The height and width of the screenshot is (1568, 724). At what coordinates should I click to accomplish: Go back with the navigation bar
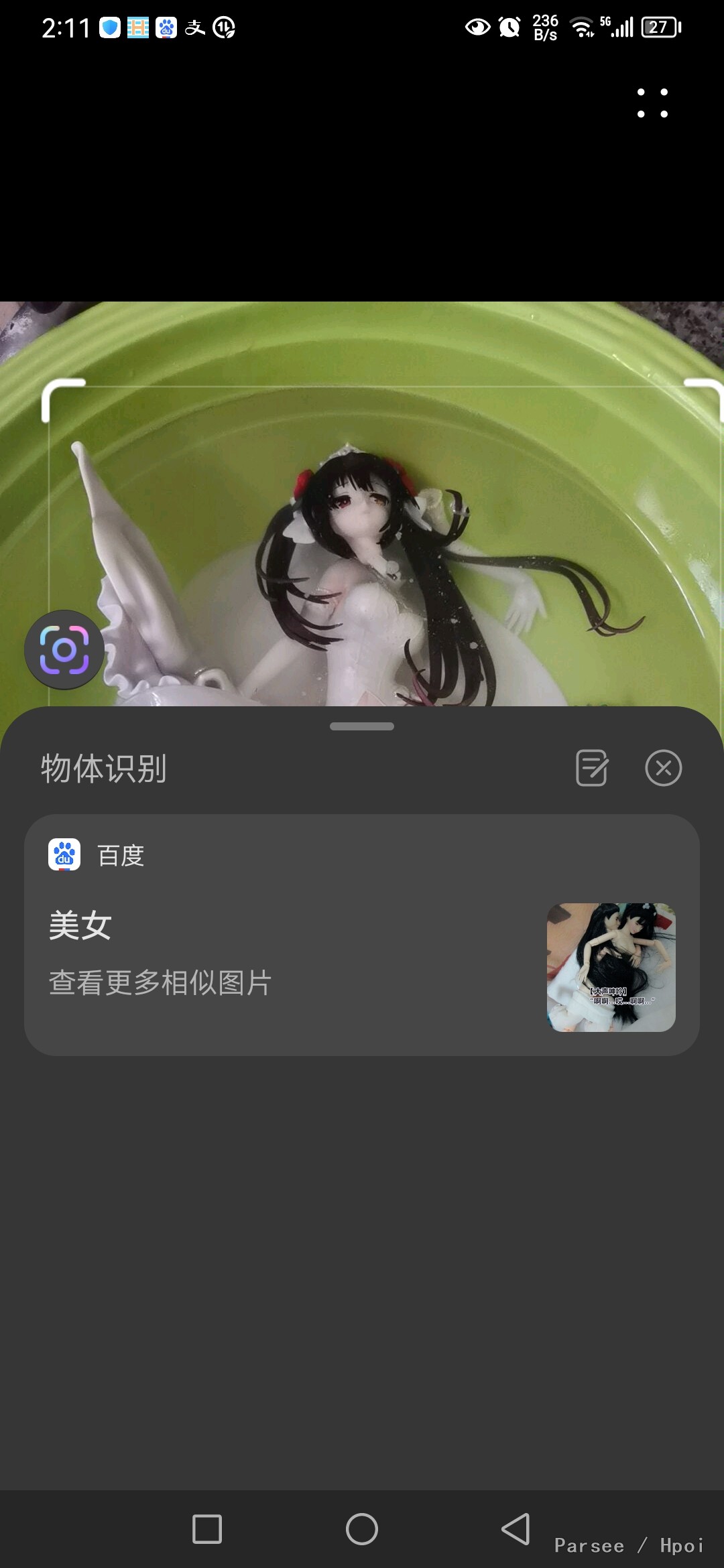(x=516, y=1529)
